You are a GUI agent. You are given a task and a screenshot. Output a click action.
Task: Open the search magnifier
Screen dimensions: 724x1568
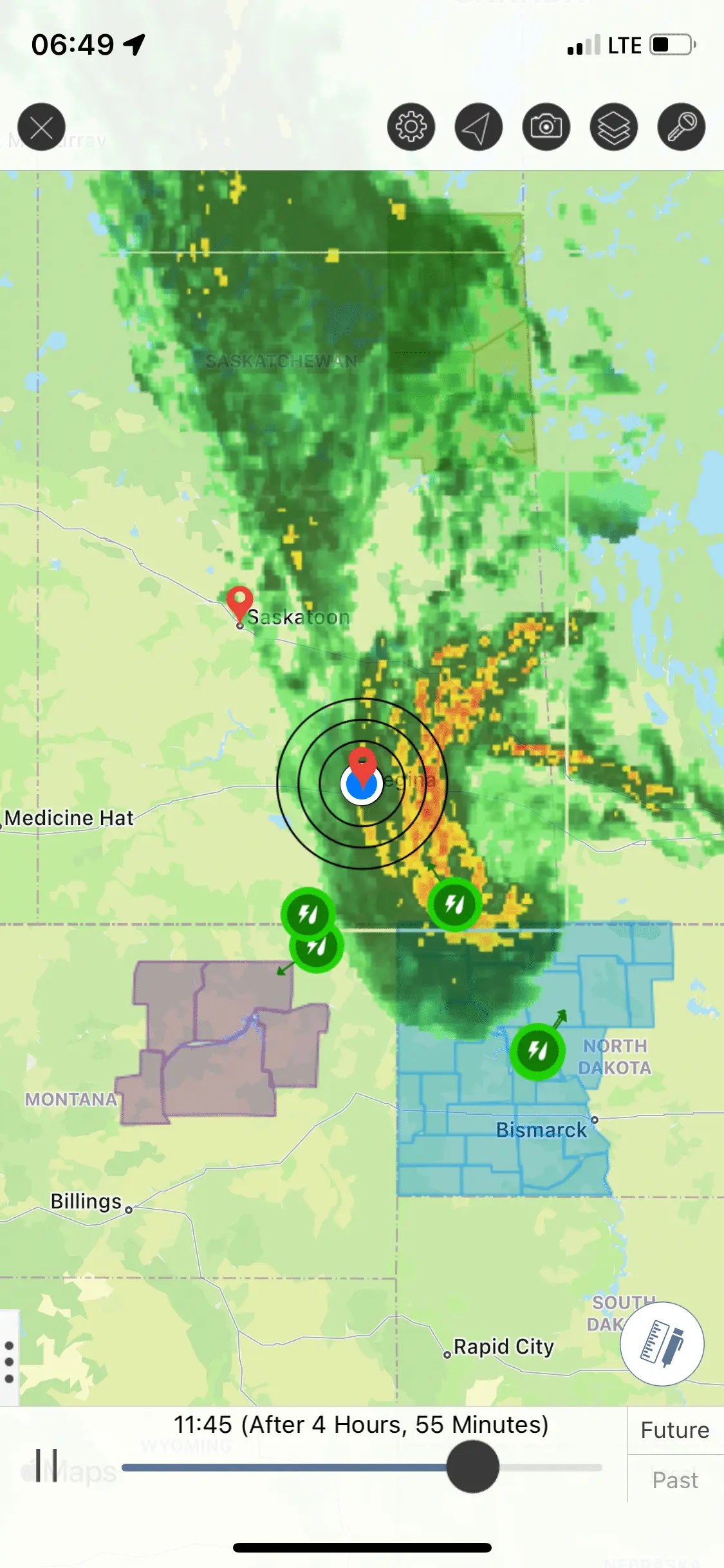(x=681, y=127)
